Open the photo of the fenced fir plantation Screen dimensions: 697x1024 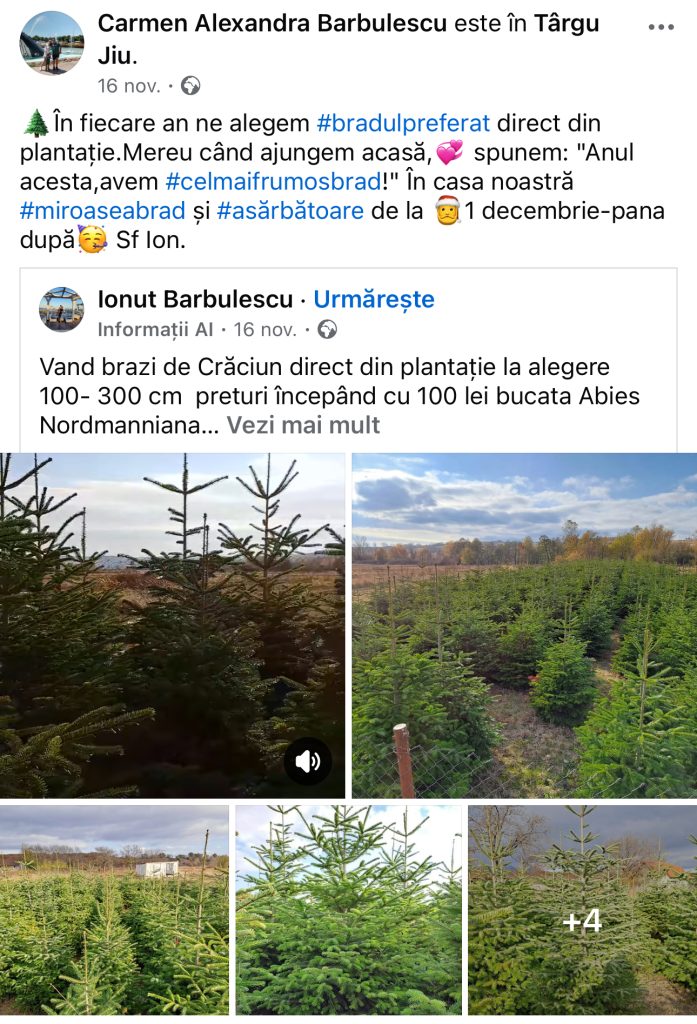click(x=524, y=625)
